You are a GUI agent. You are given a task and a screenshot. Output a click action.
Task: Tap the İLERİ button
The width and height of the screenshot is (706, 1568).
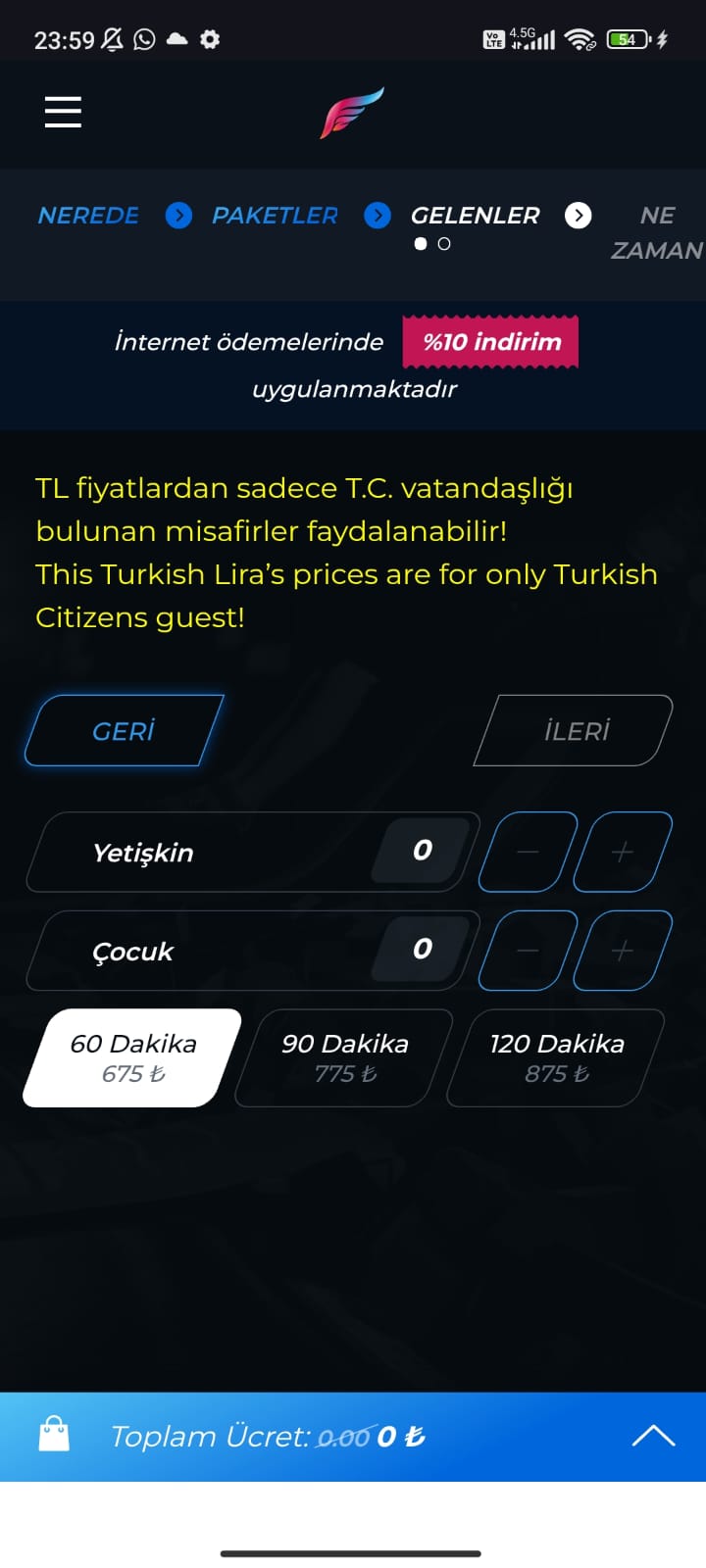[575, 731]
